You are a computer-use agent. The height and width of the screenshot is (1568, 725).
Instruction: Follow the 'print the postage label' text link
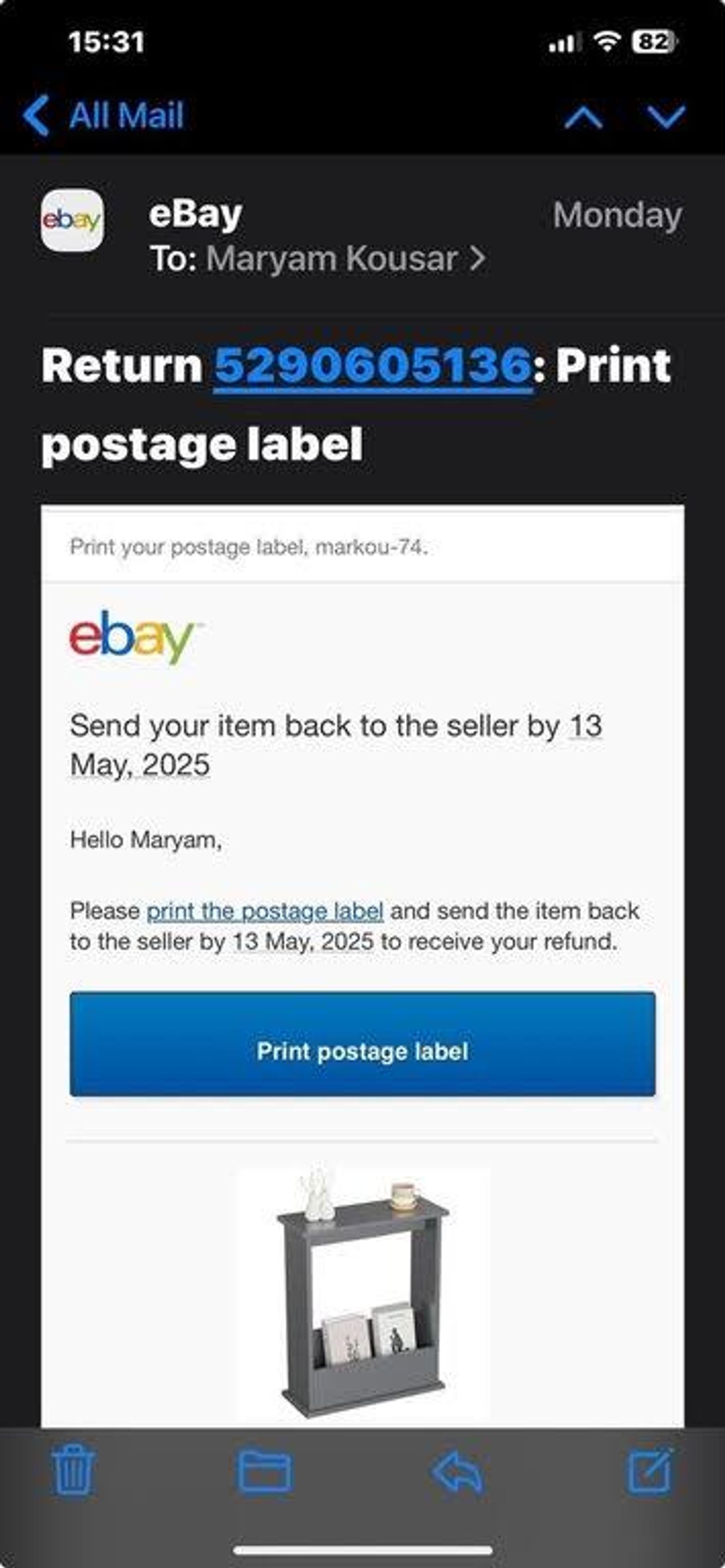(265, 911)
